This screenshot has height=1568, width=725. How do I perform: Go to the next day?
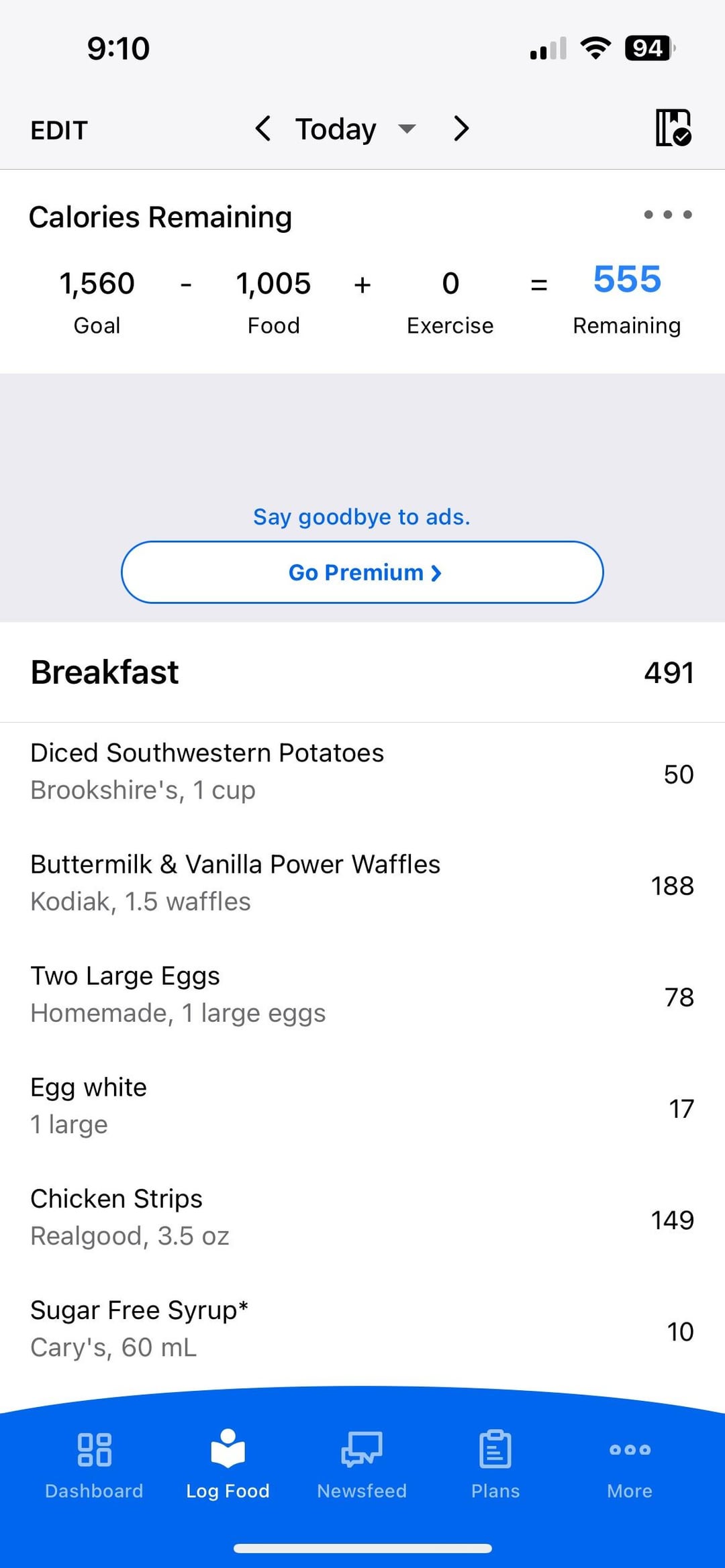pyautogui.click(x=461, y=128)
